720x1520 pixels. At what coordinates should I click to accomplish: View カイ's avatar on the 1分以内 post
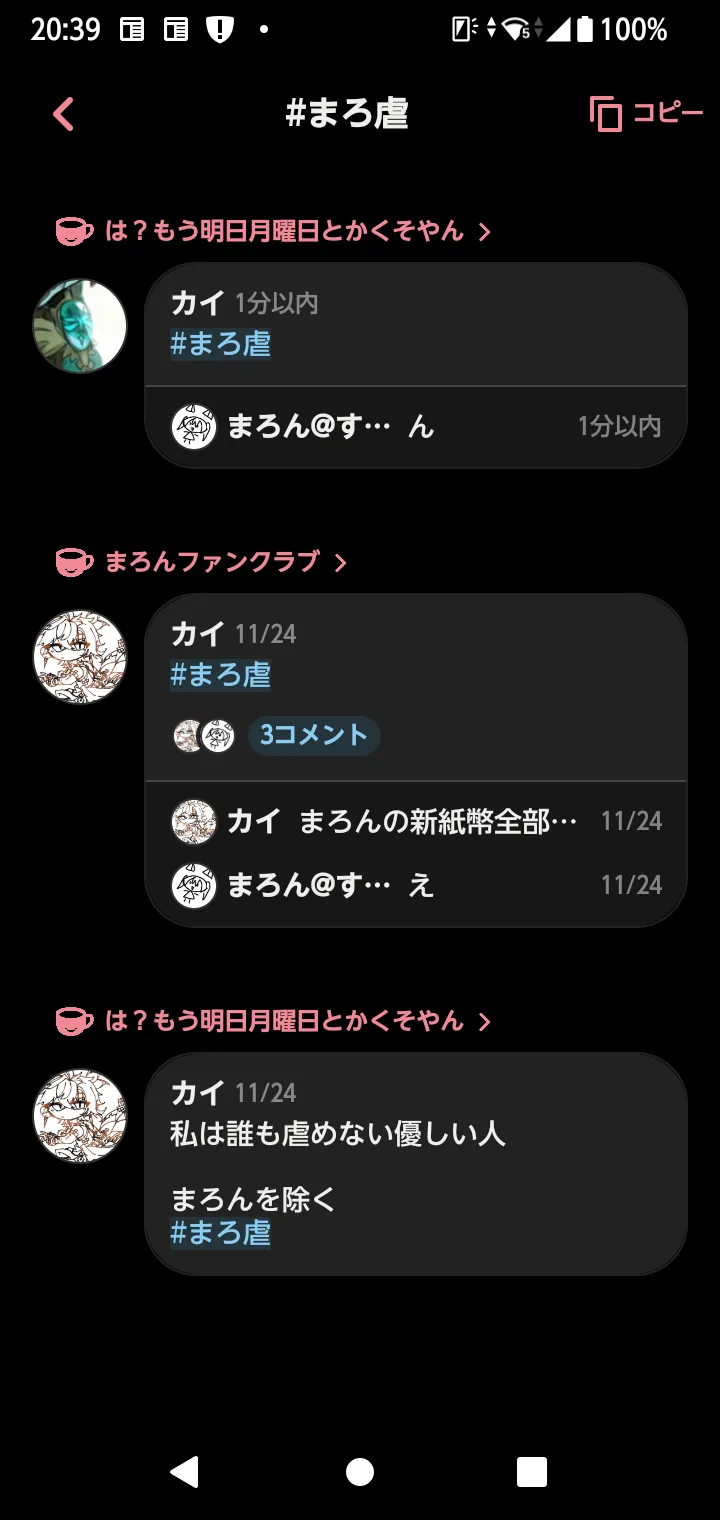(x=80, y=326)
